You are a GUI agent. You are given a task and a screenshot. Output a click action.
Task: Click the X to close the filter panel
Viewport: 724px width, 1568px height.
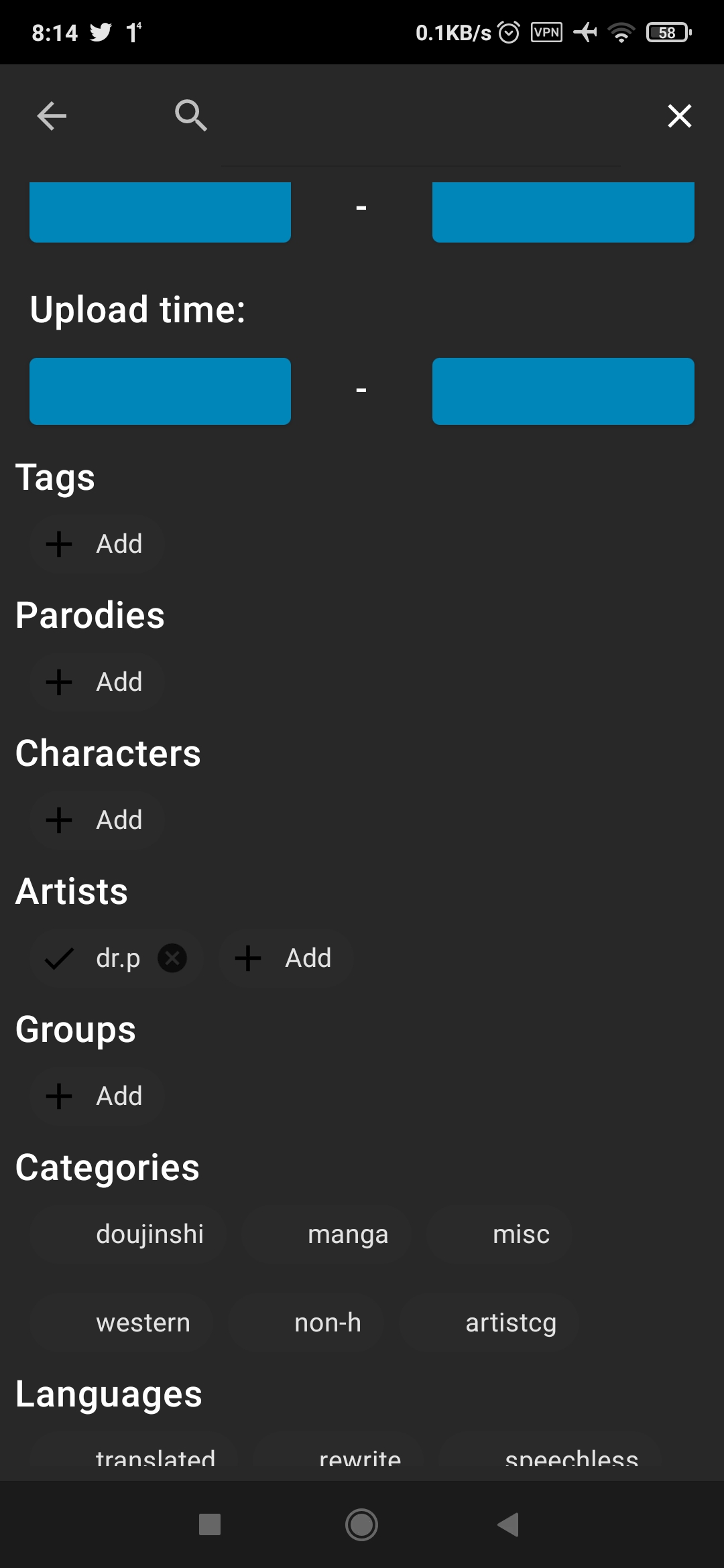click(680, 115)
